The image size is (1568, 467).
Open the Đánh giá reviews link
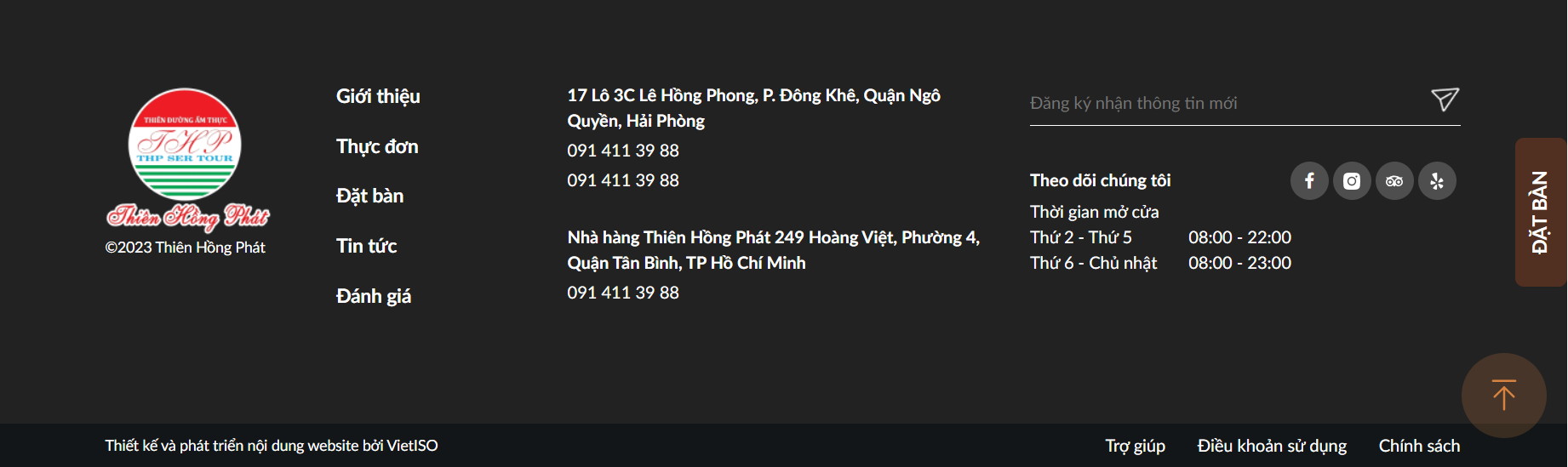click(x=373, y=296)
